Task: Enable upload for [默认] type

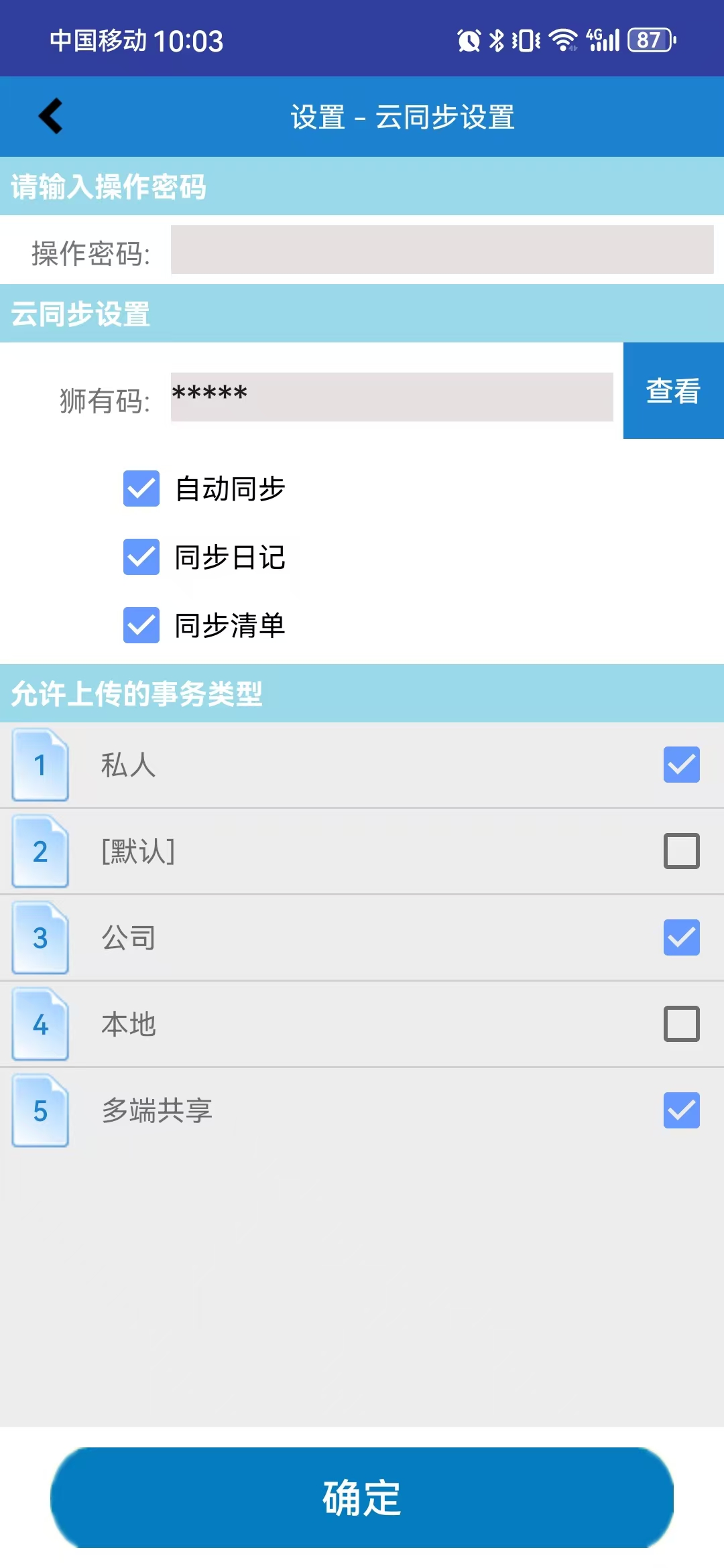Action: [x=681, y=851]
